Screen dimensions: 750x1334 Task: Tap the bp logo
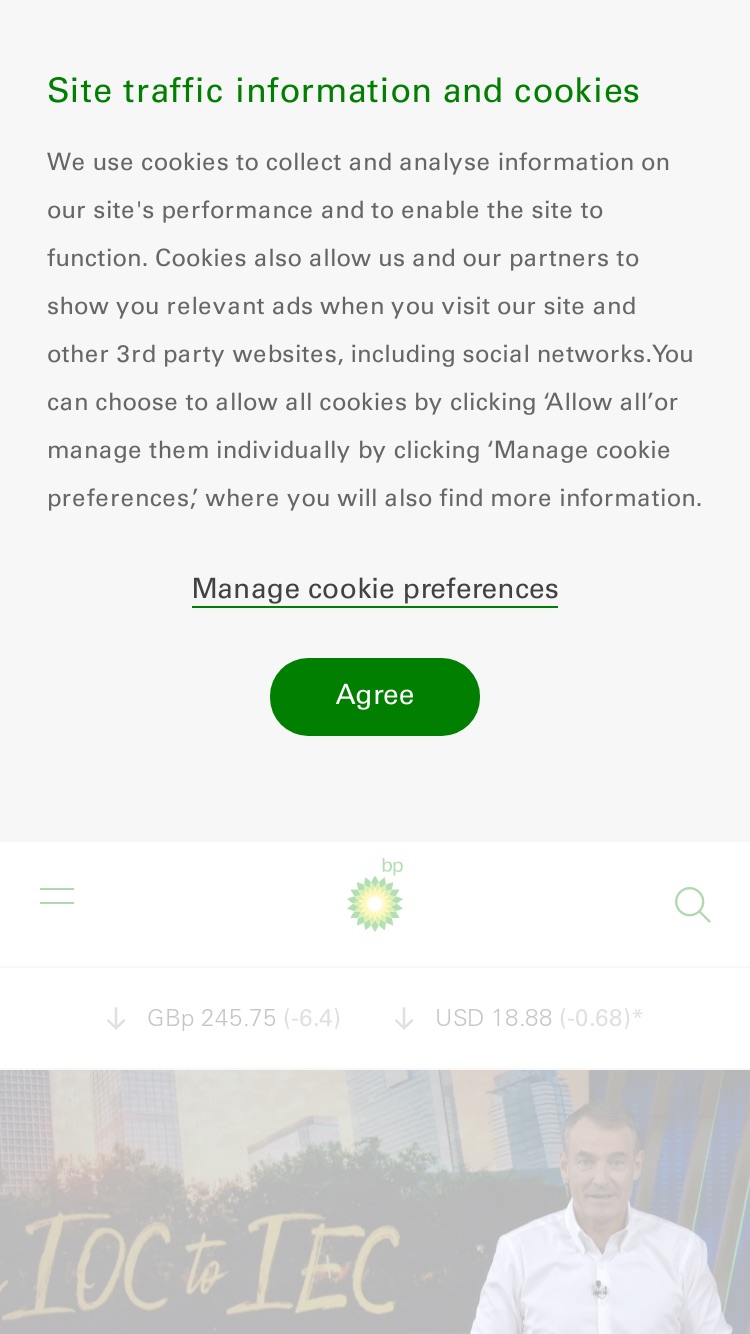pyautogui.click(x=375, y=894)
